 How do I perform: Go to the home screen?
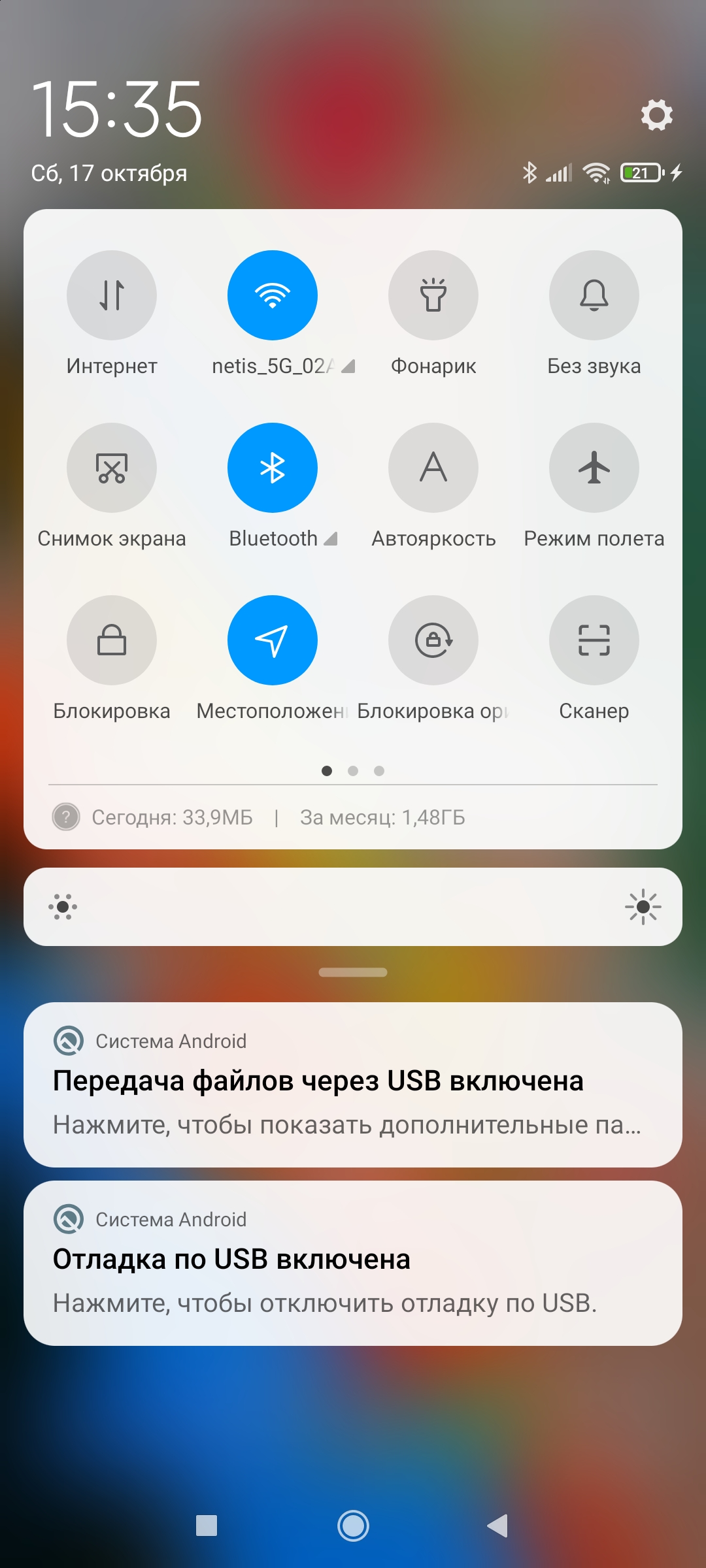pyautogui.click(x=353, y=1526)
